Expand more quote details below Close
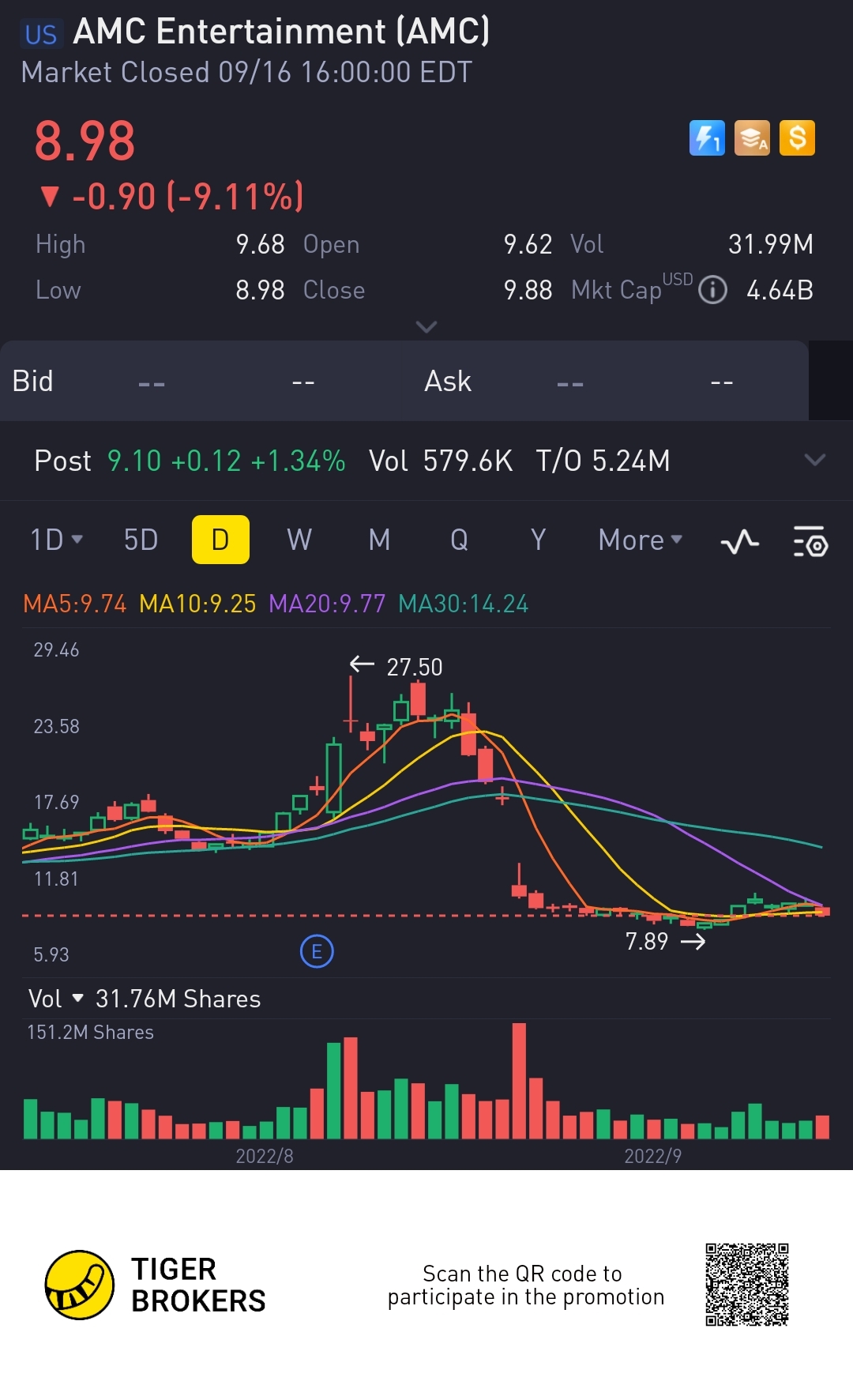Viewport: 853px width, 1400px height. pyautogui.click(x=426, y=326)
